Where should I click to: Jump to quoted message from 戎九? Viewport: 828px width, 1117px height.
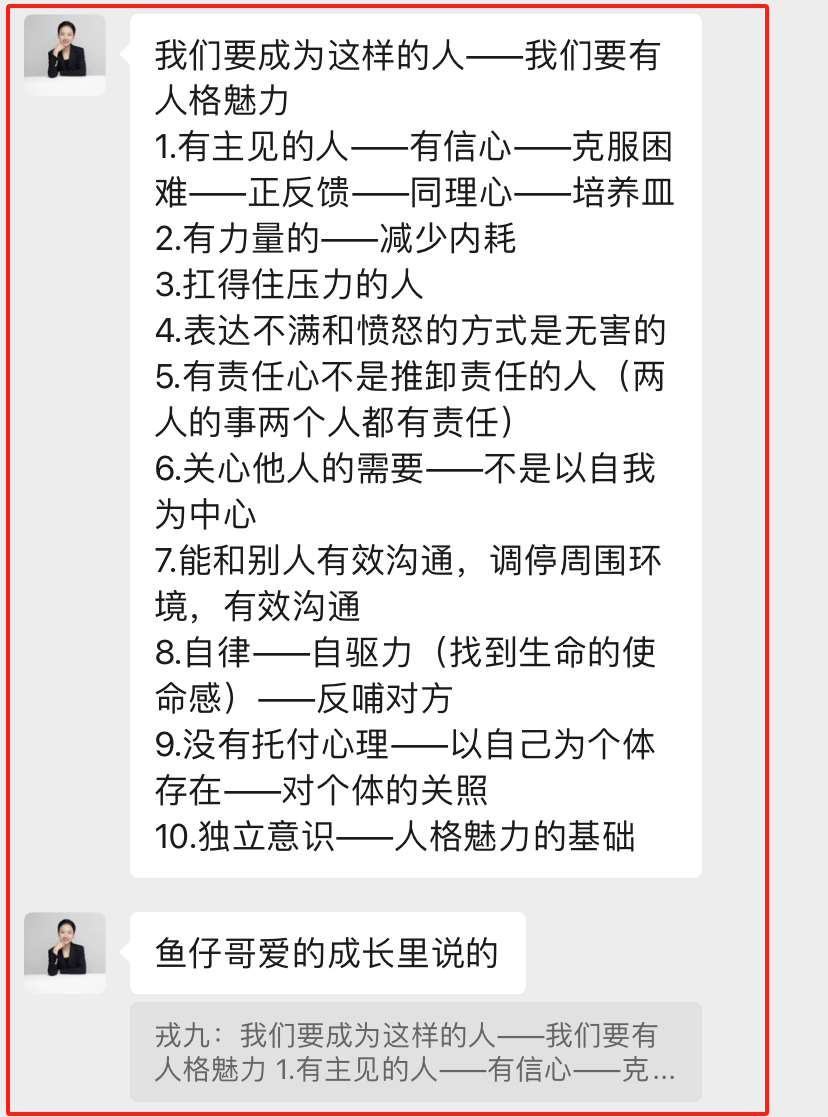415,1052
